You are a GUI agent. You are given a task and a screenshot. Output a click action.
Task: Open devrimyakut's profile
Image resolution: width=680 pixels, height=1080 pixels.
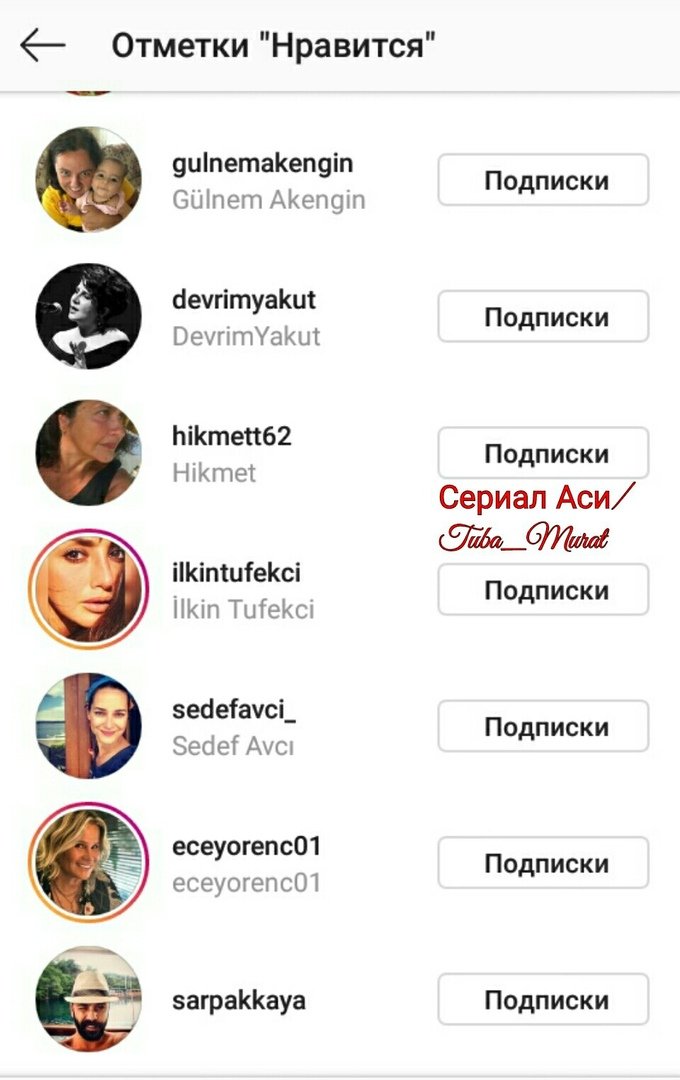tap(244, 300)
